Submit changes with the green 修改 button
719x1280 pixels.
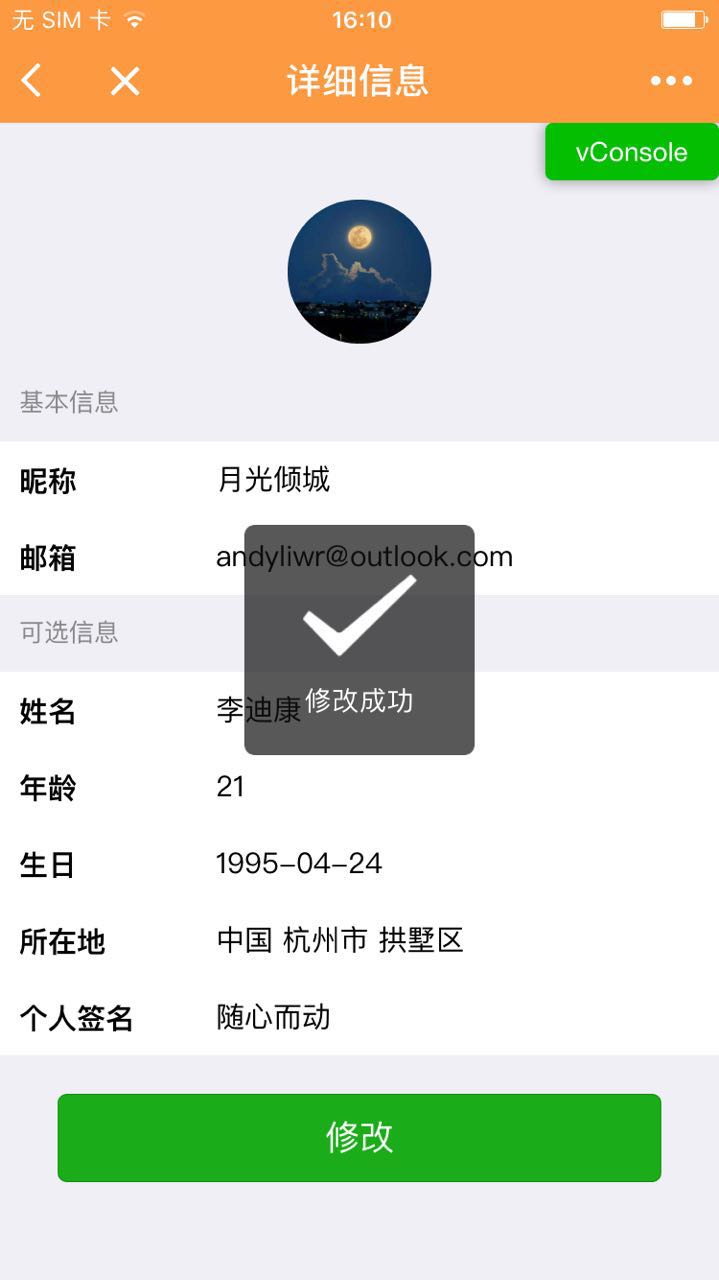[359, 1138]
